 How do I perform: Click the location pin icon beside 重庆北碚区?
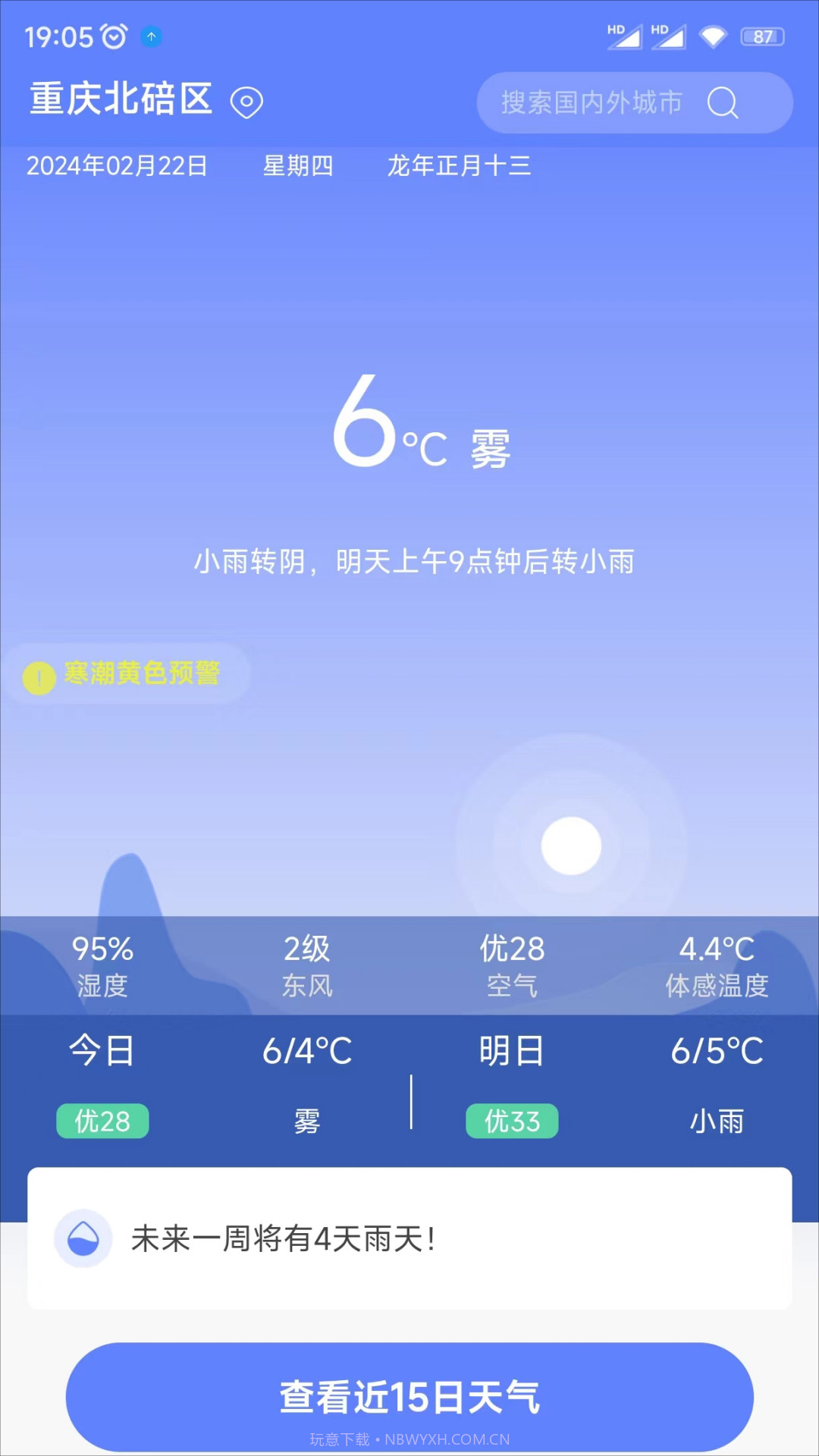click(248, 101)
